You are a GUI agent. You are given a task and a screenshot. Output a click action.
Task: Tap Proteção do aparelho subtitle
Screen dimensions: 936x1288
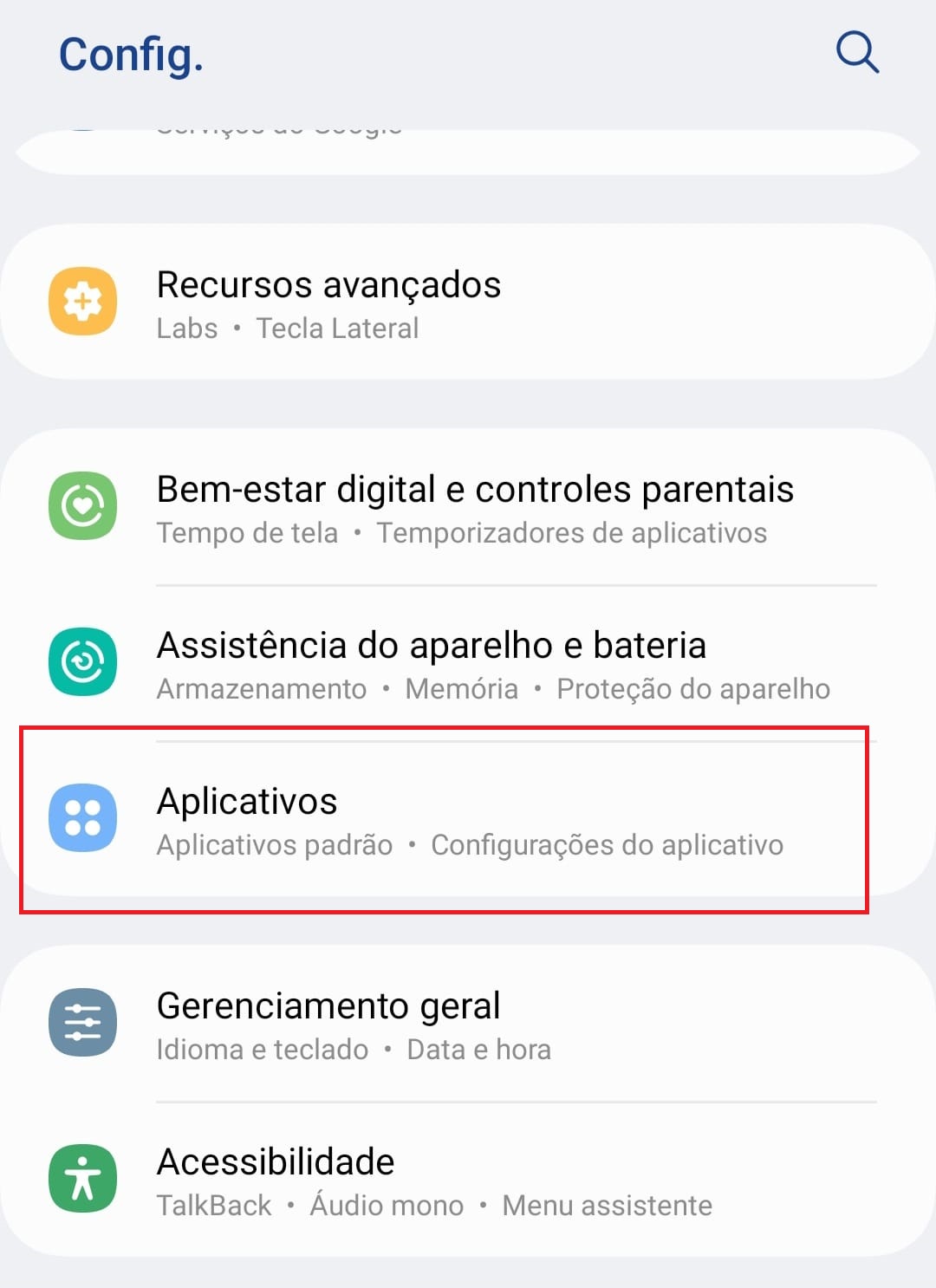click(693, 688)
